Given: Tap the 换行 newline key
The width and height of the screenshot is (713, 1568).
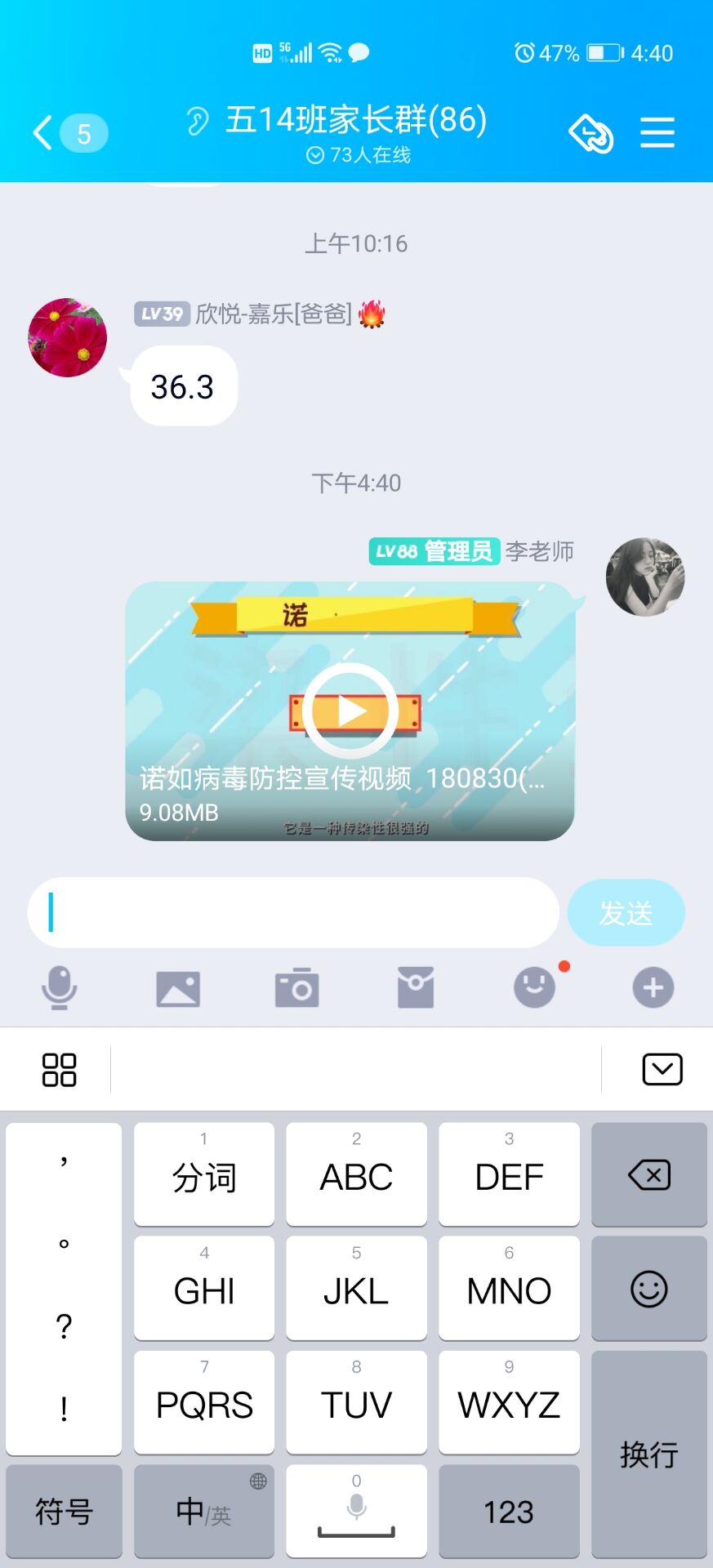Looking at the screenshot, I should tap(649, 1454).
